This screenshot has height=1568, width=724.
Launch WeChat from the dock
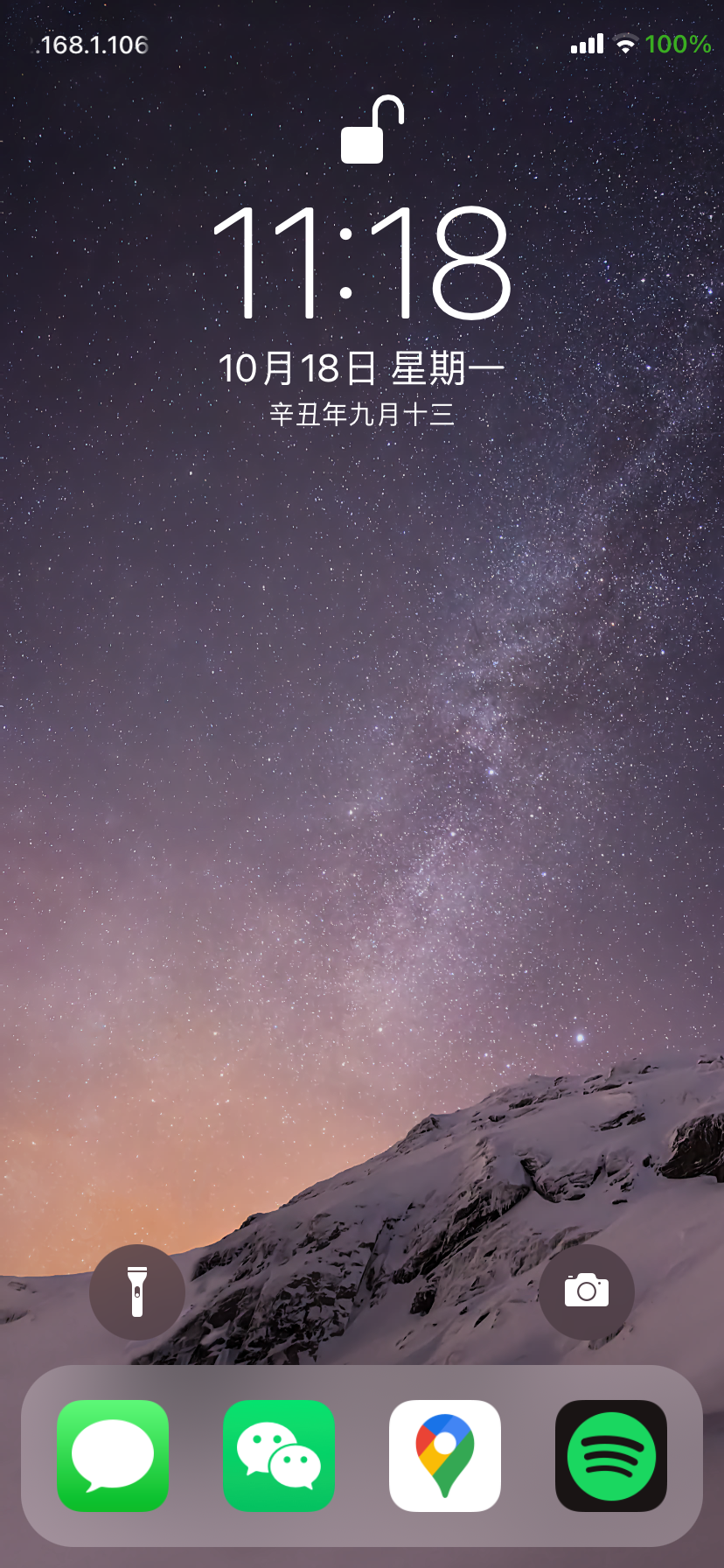[x=279, y=1455]
